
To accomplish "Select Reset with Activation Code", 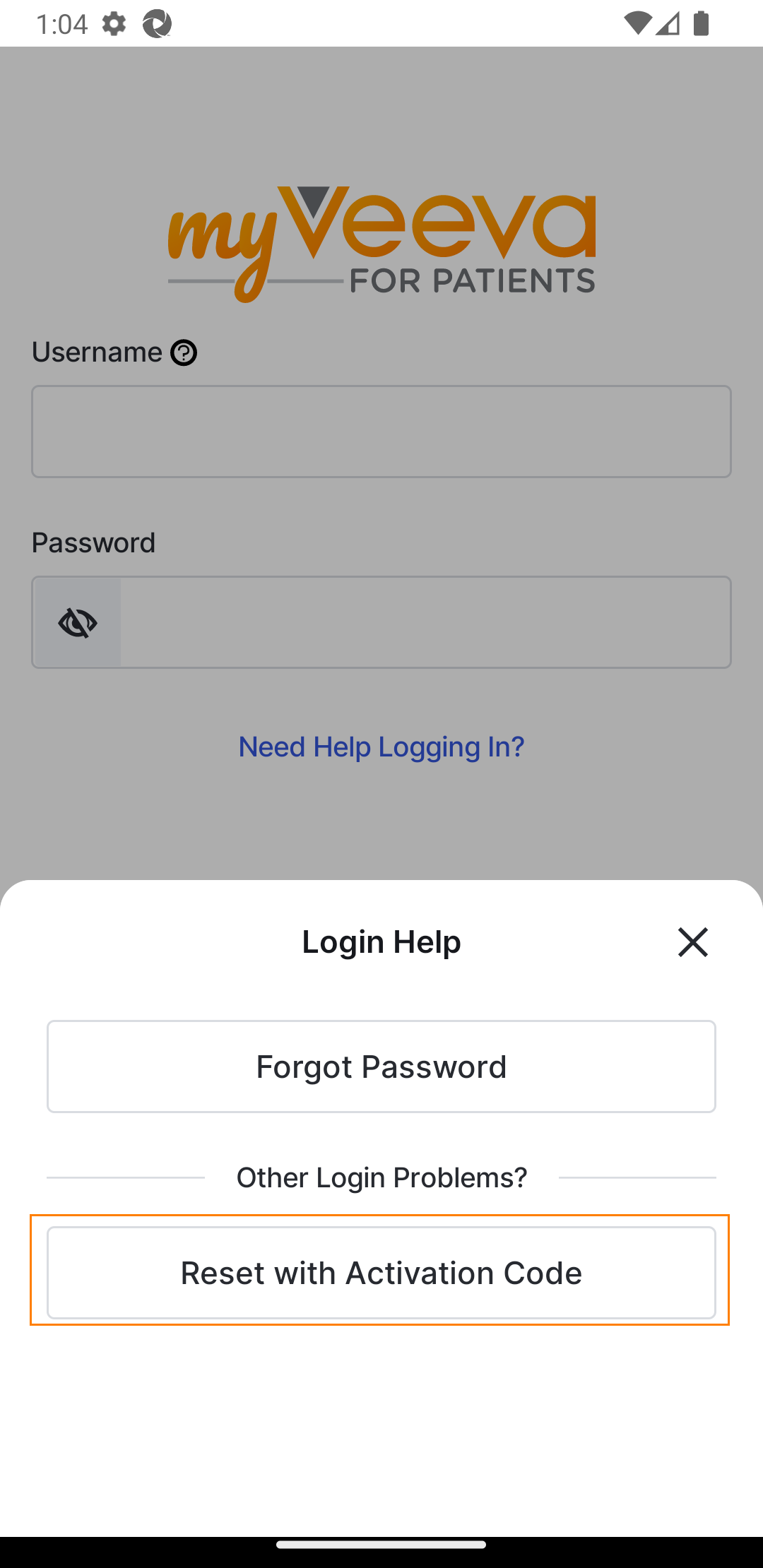I will point(381,1273).
